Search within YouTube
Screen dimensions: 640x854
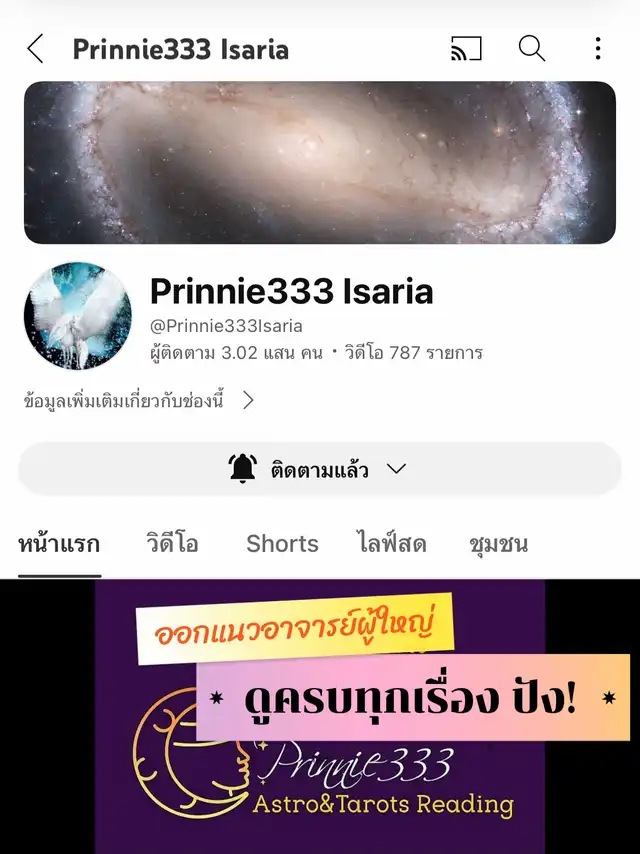click(x=532, y=48)
